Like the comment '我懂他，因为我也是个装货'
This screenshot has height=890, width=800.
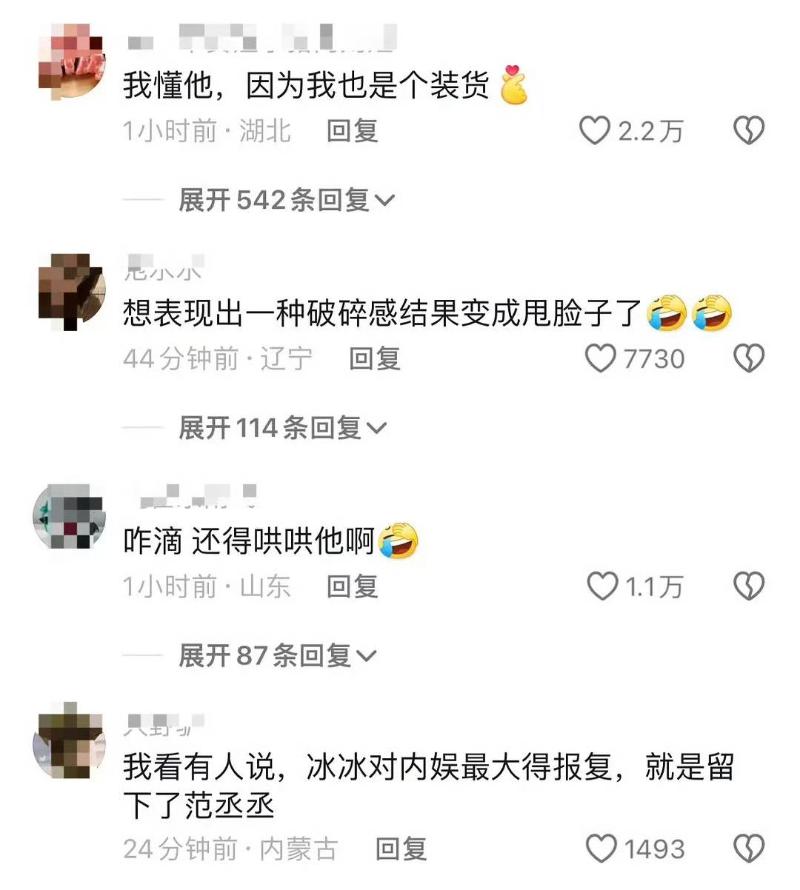pos(596,131)
